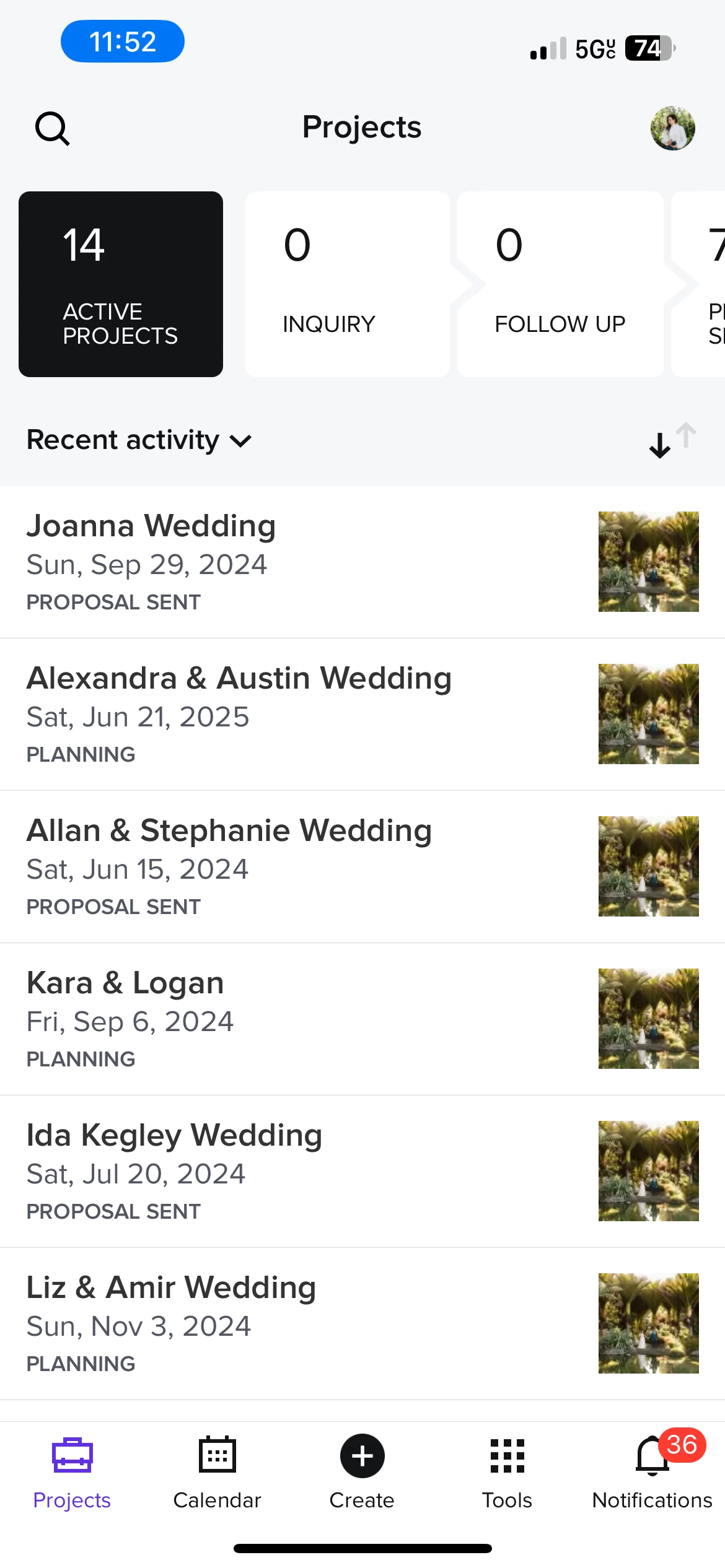Switch to the Calendar tab
Image resolution: width=725 pixels, height=1568 pixels.
click(x=217, y=1471)
